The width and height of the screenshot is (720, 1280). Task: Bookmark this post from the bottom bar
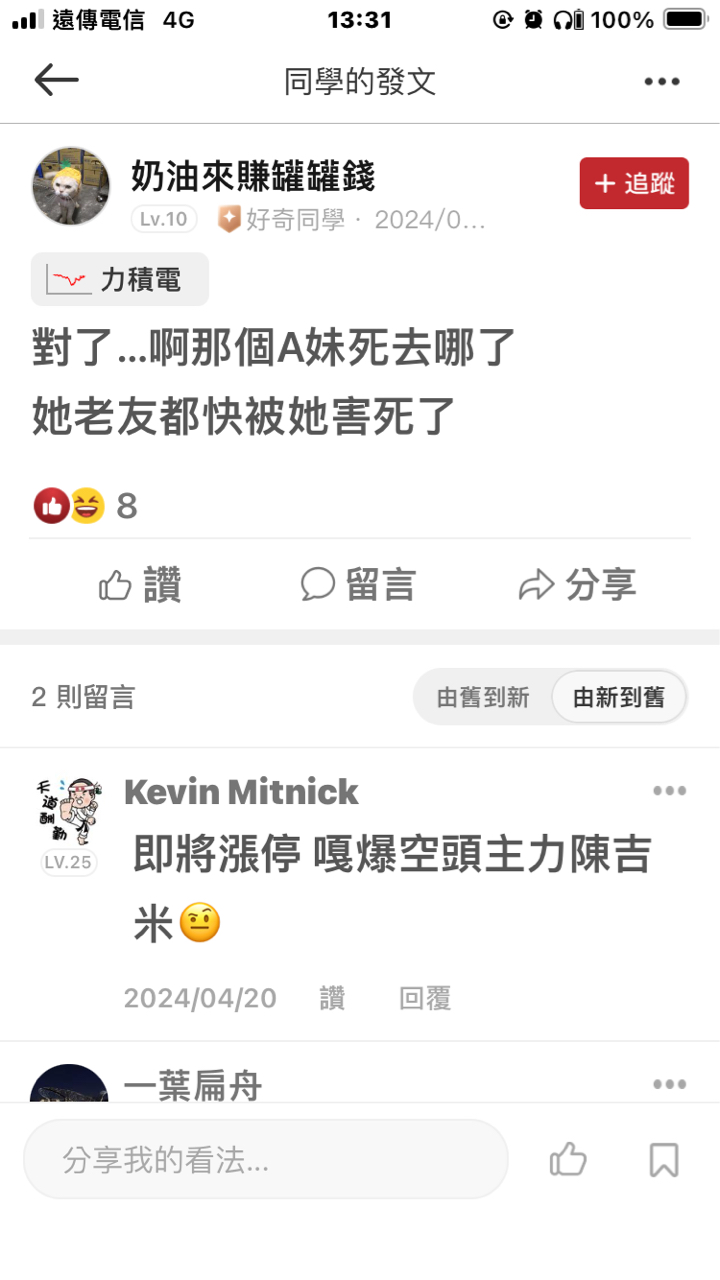click(664, 1160)
